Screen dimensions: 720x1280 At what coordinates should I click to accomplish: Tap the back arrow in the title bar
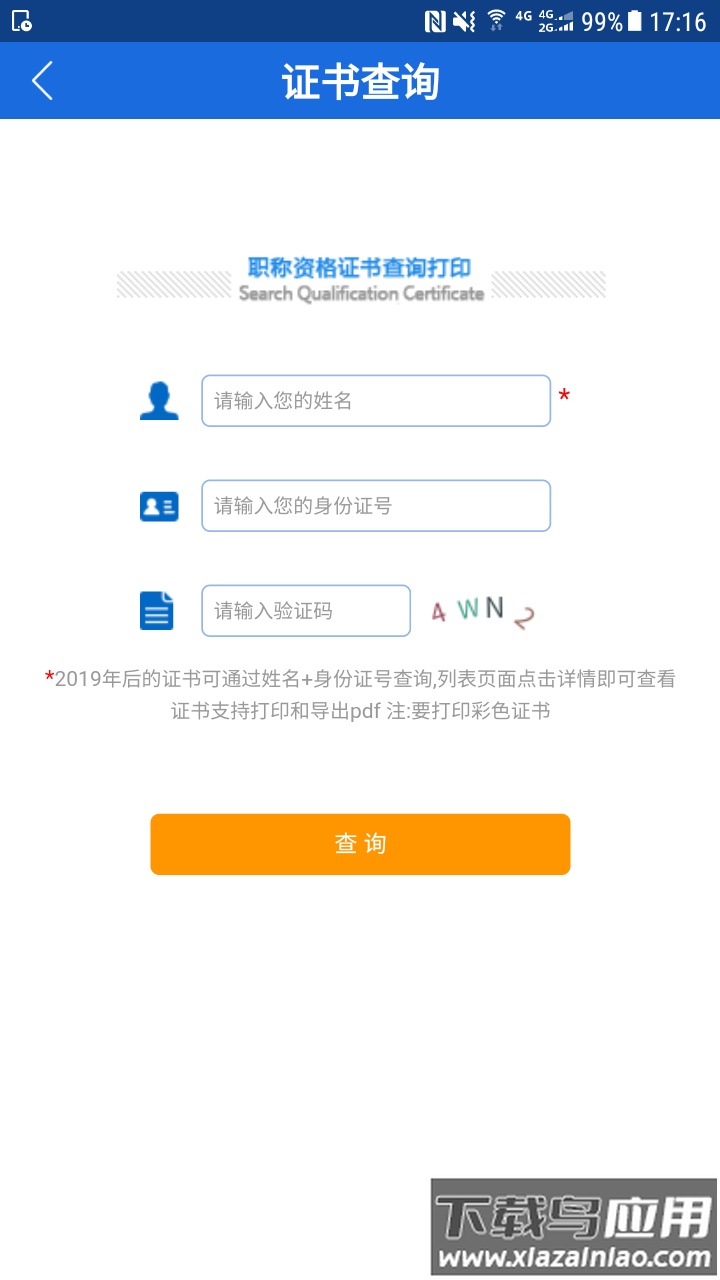coord(42,81)
